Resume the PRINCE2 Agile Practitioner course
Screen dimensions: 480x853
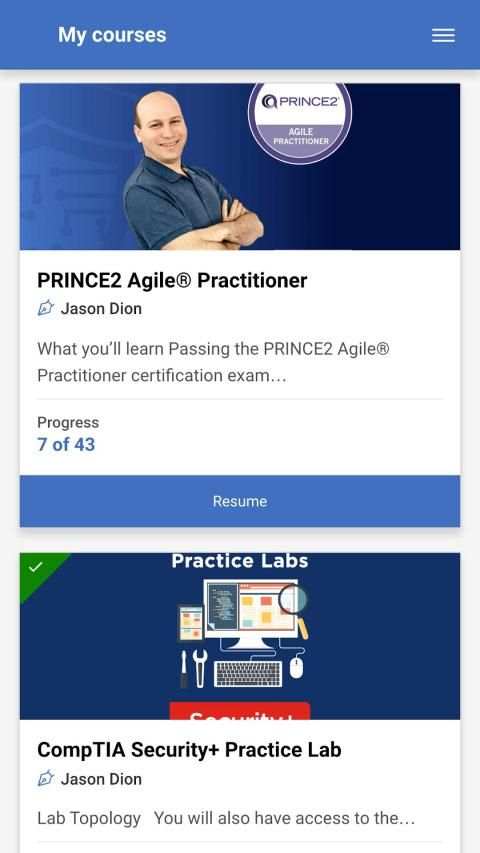[240, 501]
